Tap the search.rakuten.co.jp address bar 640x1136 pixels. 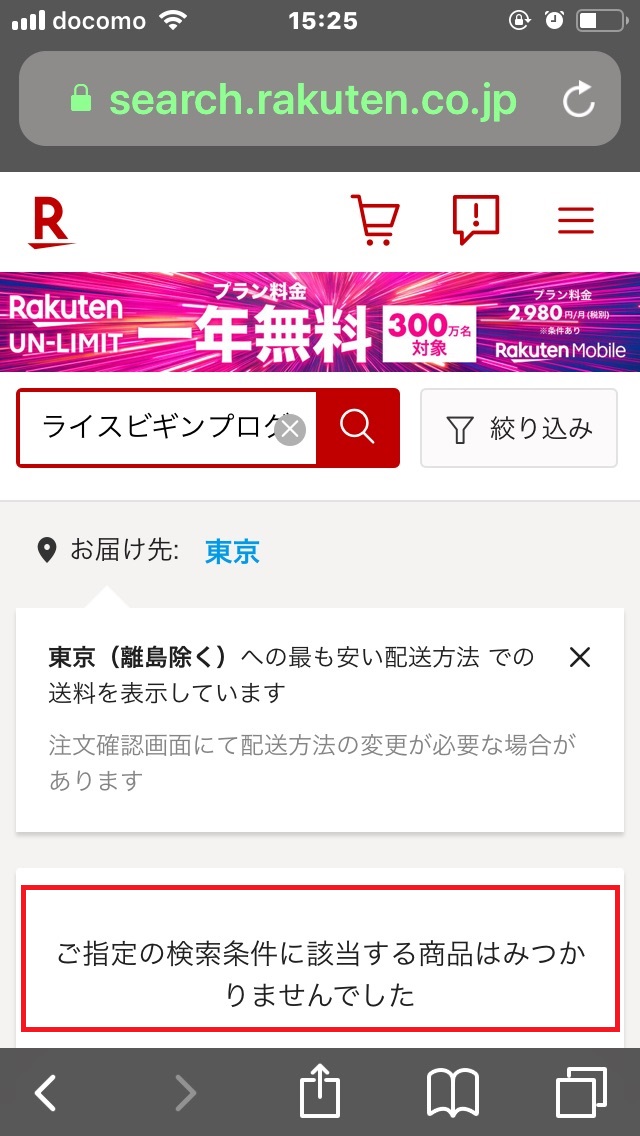coord(310,99)
